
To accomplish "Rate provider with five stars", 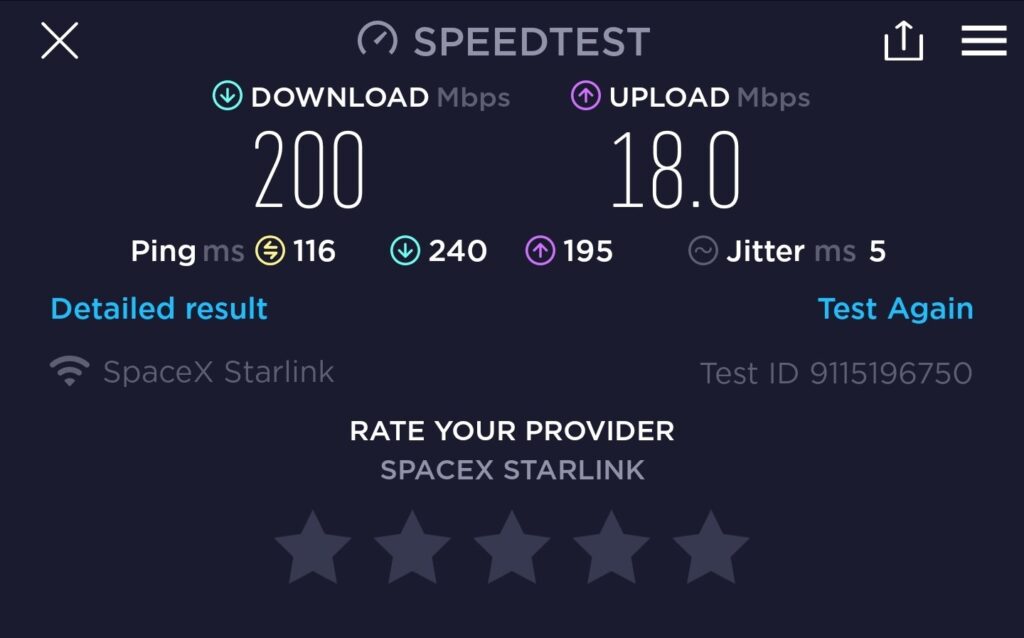I will pyautogui.click(x=711, y=547).
